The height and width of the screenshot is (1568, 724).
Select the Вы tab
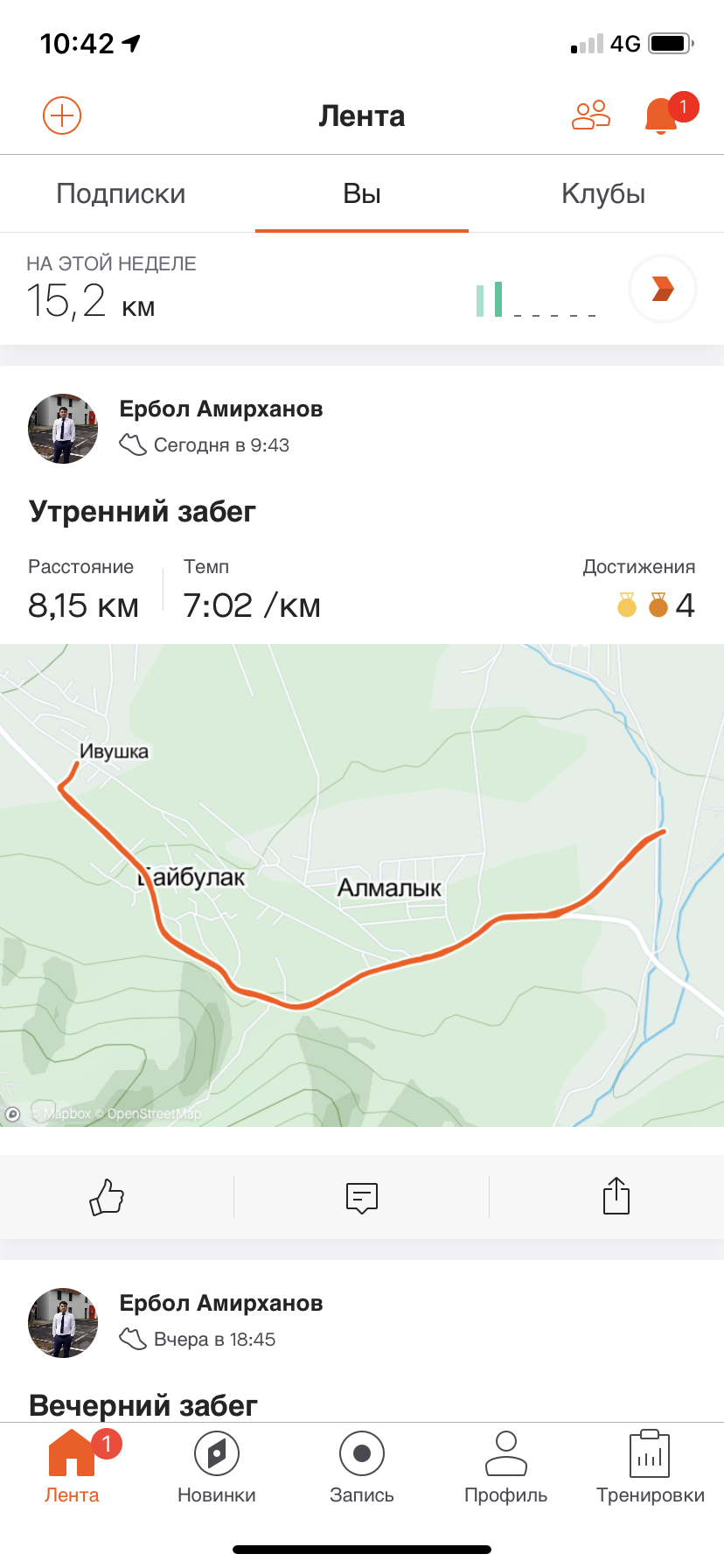361,193
